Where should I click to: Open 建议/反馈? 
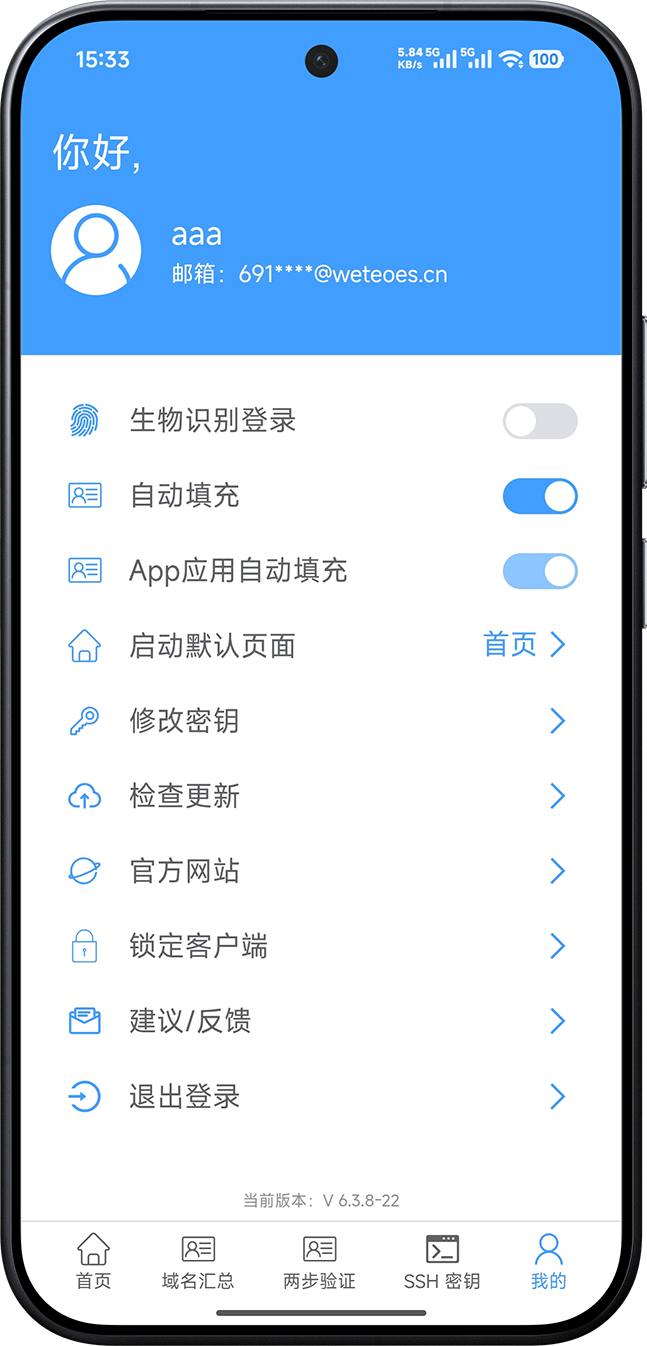(320, 1021)
